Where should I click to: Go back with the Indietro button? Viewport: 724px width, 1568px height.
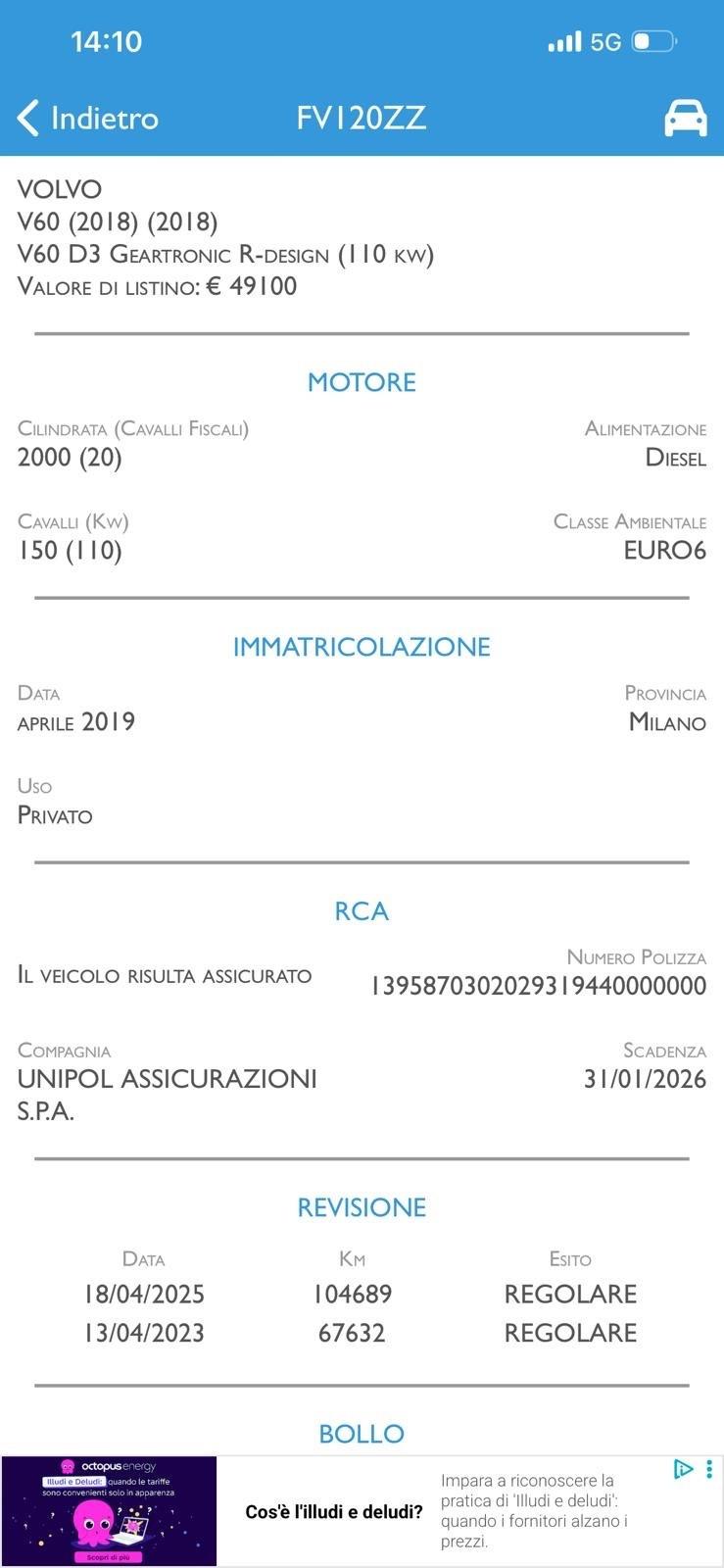tap(88, 119)
